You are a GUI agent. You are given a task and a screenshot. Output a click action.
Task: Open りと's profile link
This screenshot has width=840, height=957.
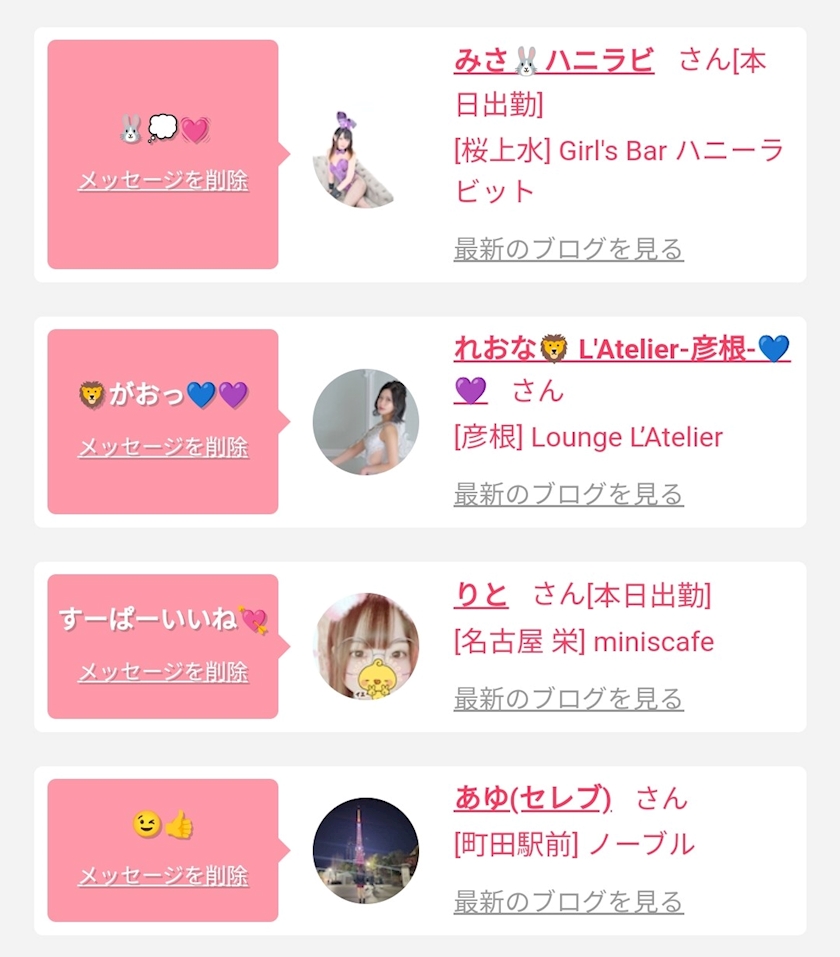(x=481, y=594)
